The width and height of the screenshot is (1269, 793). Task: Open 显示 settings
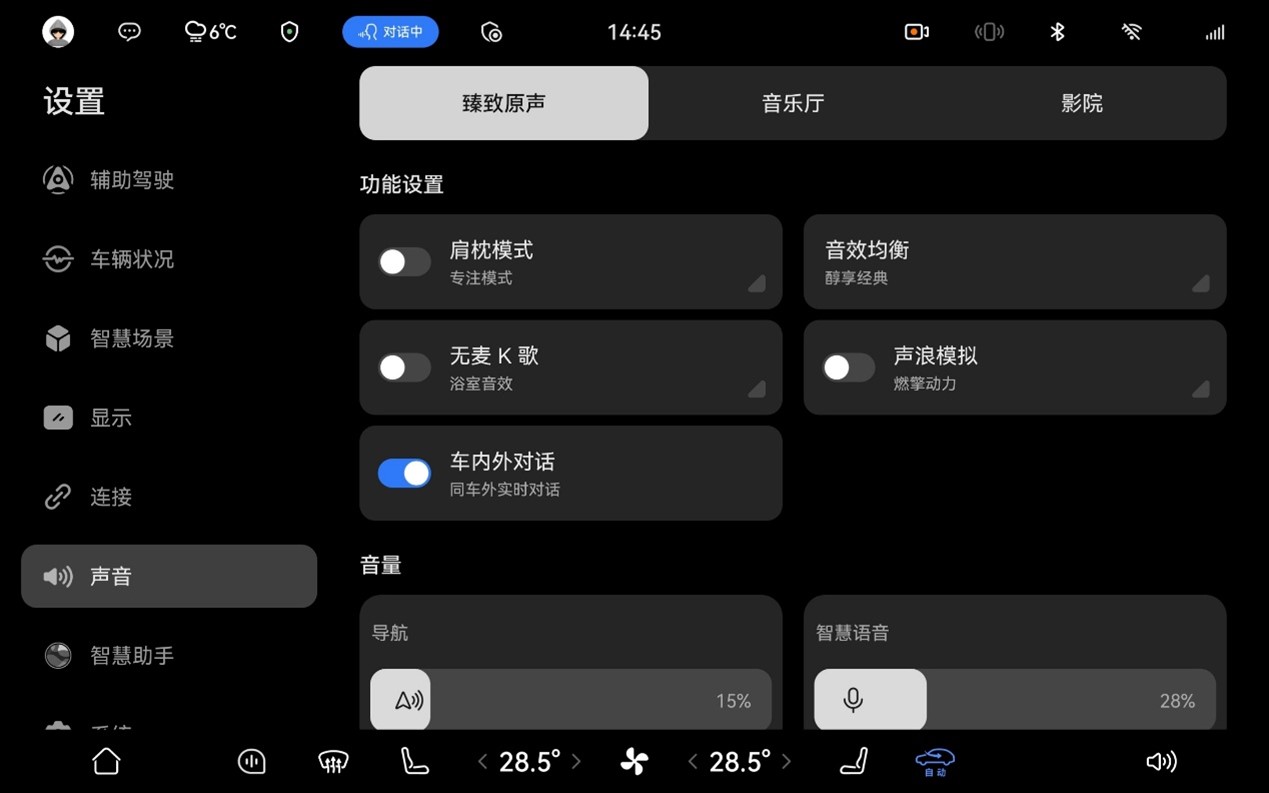pos(110,418)
